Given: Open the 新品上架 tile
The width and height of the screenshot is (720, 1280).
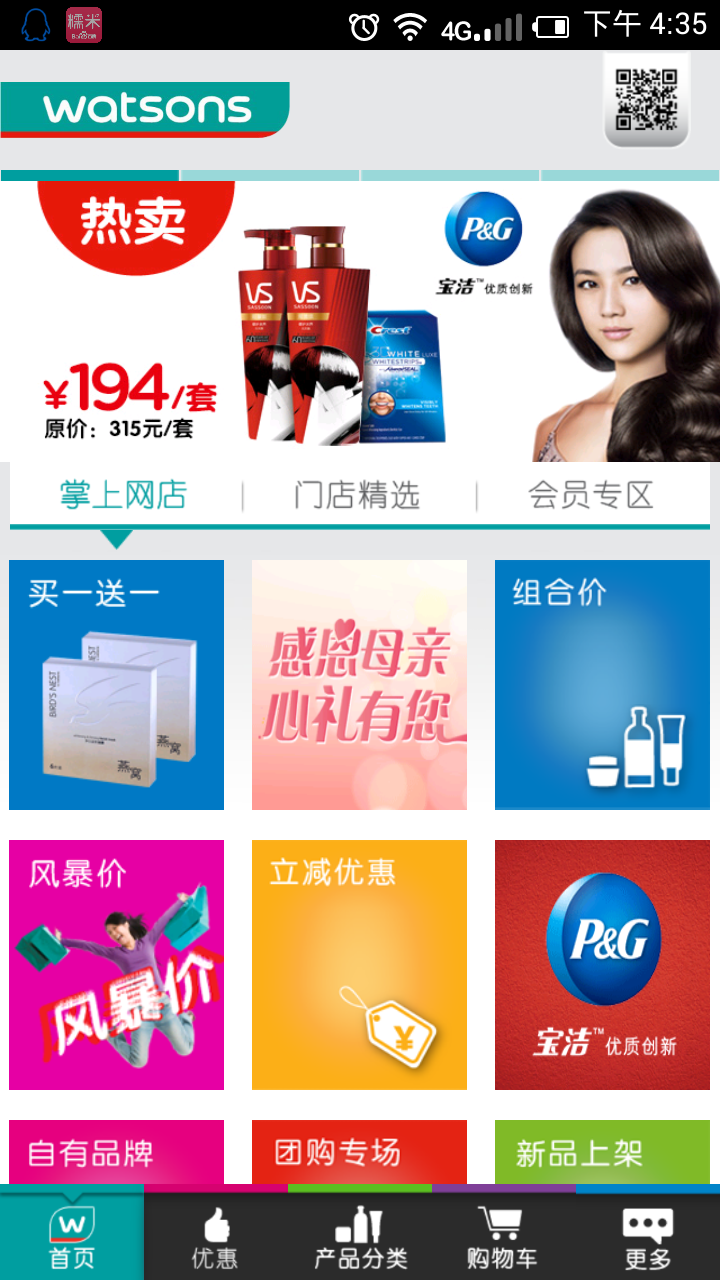Looking at the screenshot, I should coord(602,1152).
